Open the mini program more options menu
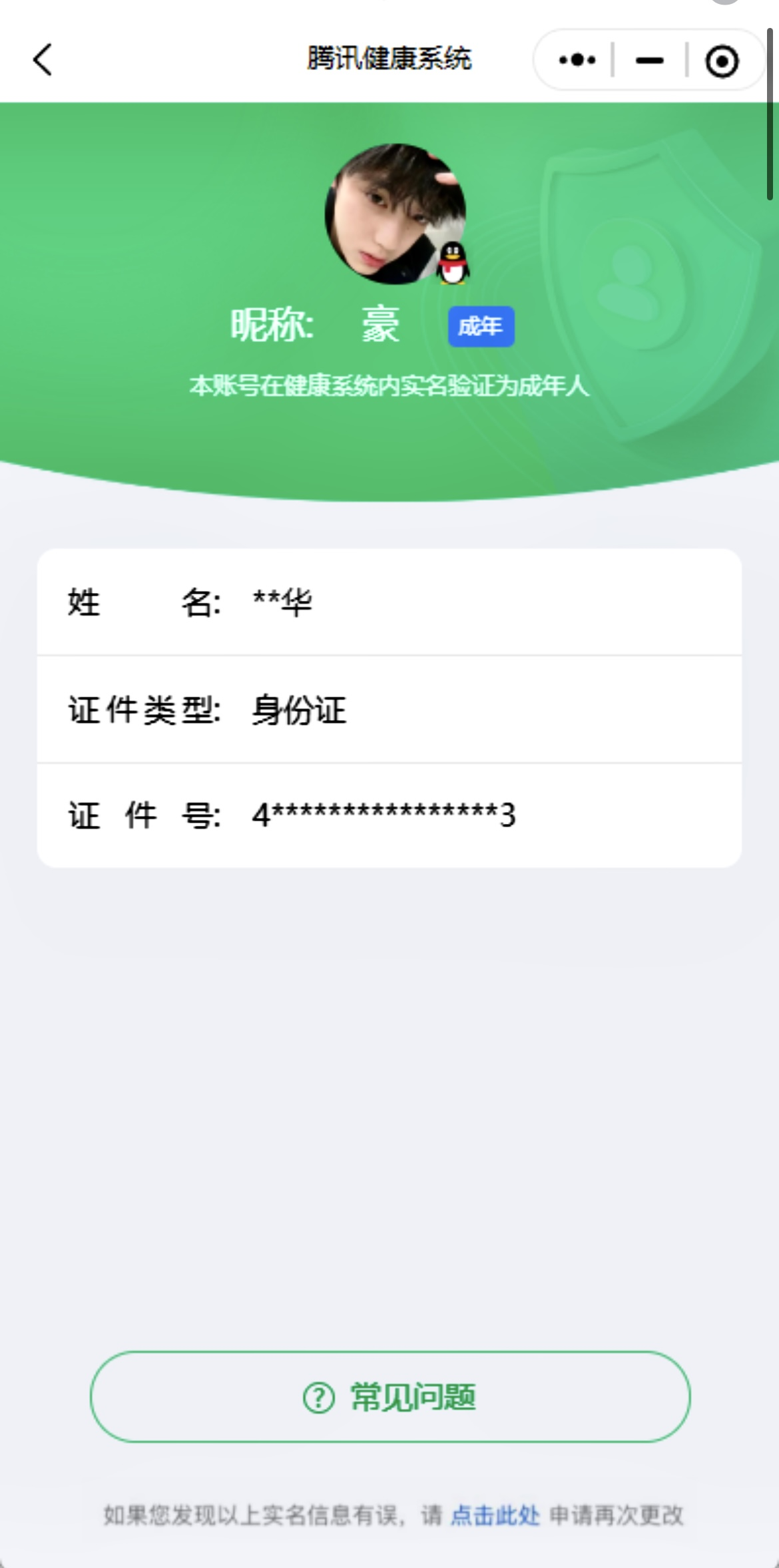 click(x=577, y=61)
